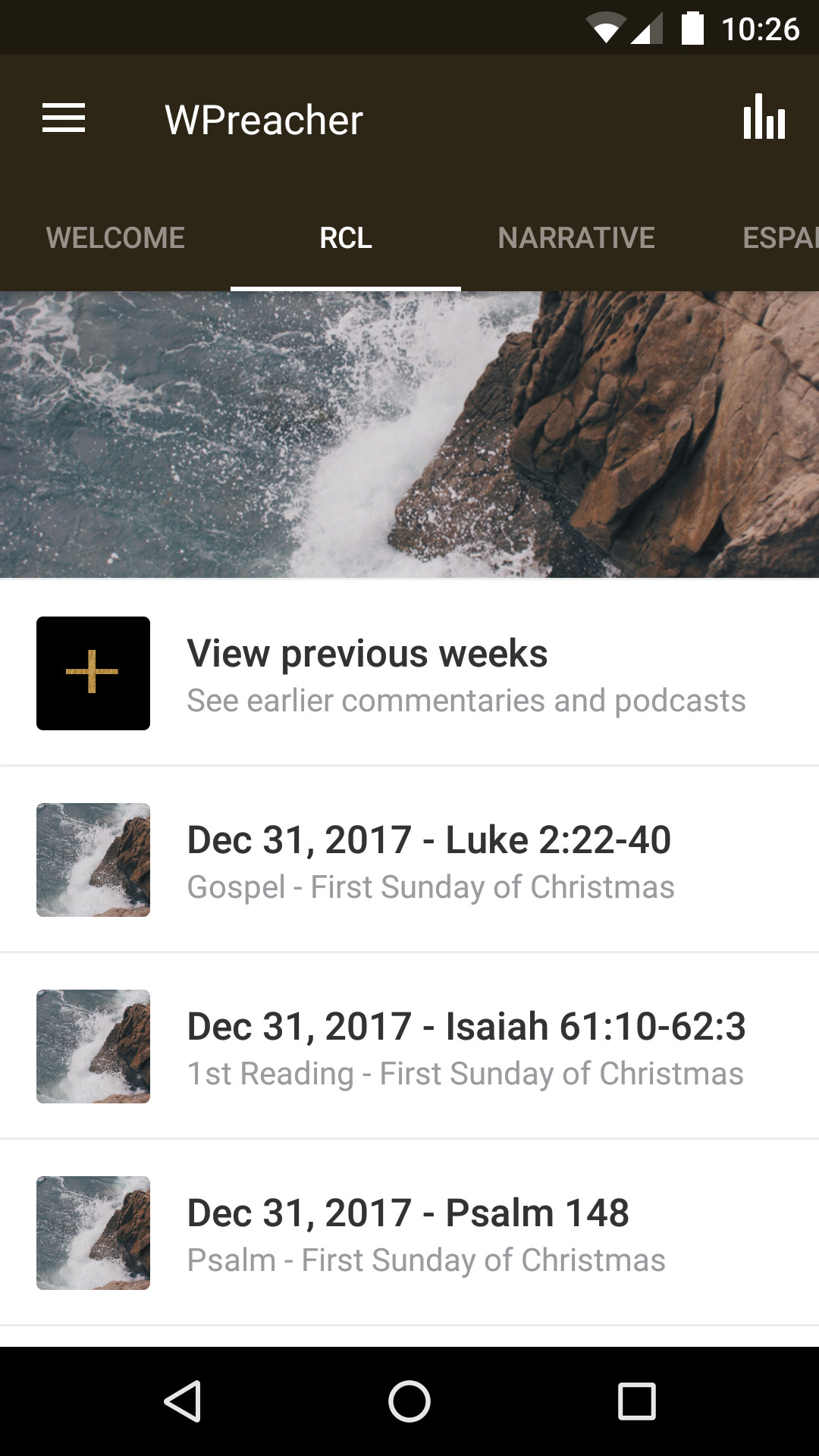Tap the Isaiah 61:10-62:3 thumbnail image
The height and width of the screenshot is (1456, 819).
pyautogui.click(x=93, y=1046)
